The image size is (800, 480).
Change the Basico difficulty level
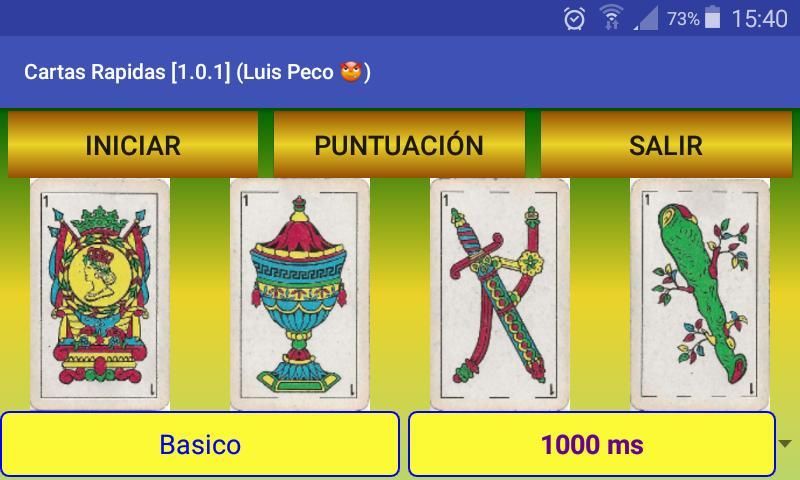tap(200, 444)
